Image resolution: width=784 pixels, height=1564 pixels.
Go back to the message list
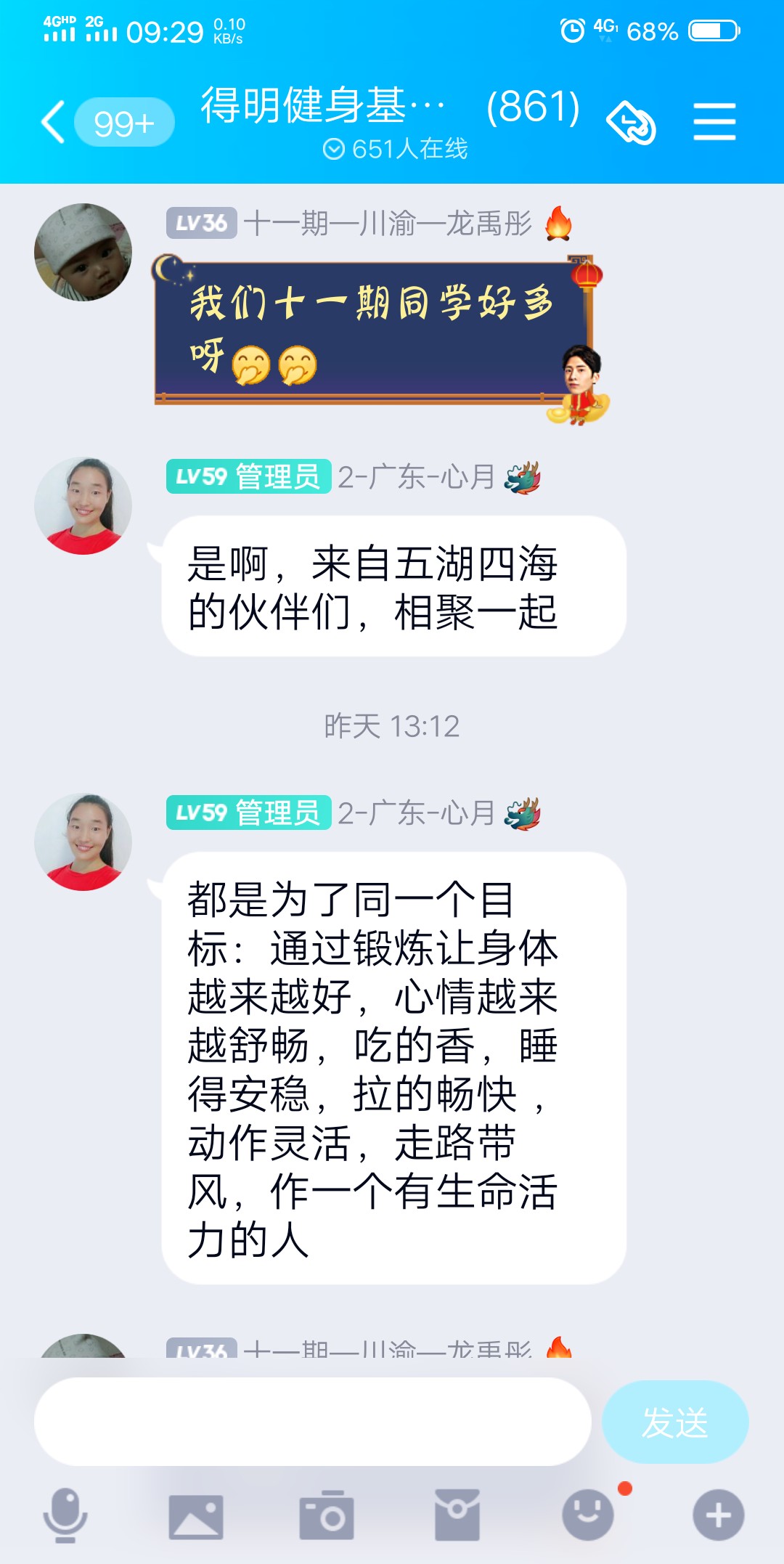point(54,122)
